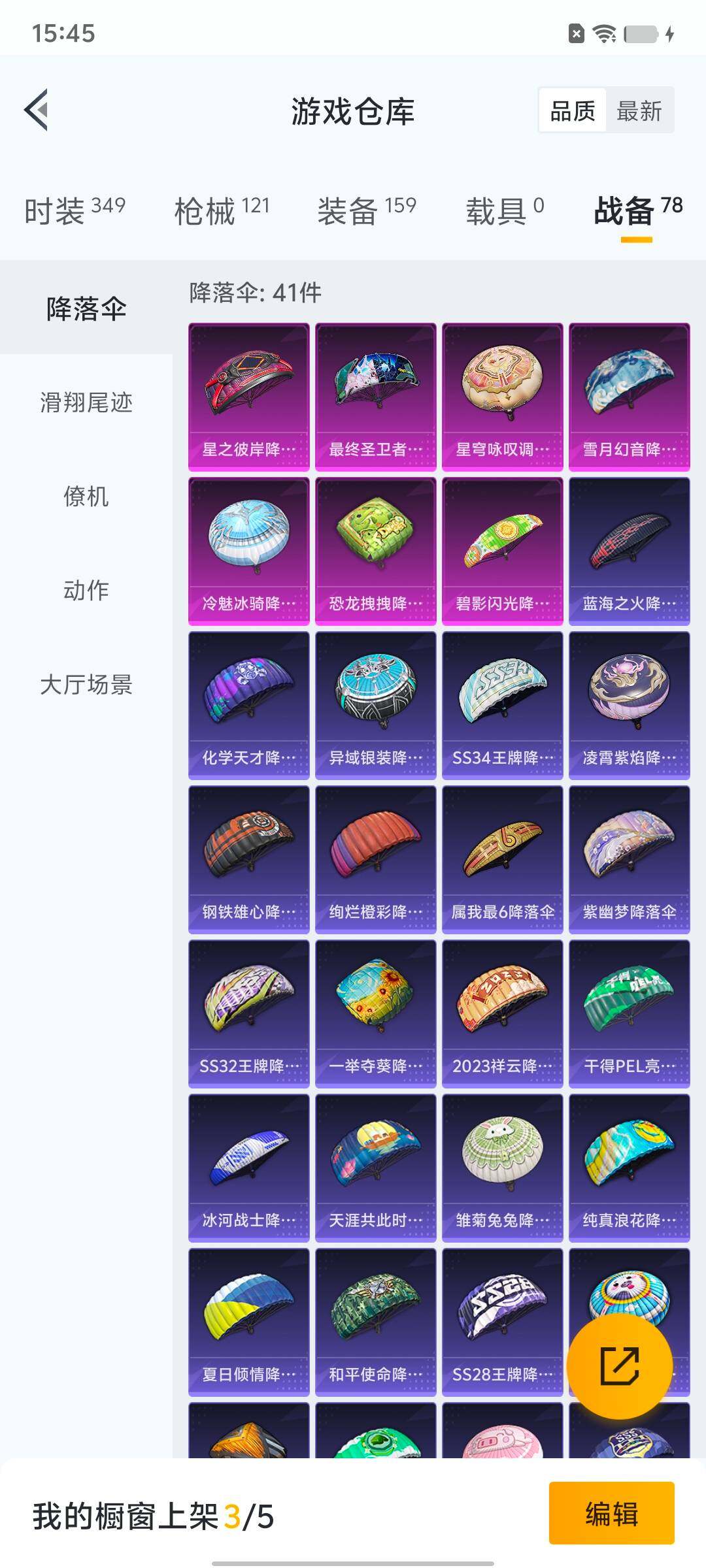
Task: Open the 属我最6降落伞 item
Action: pos(502,859)
